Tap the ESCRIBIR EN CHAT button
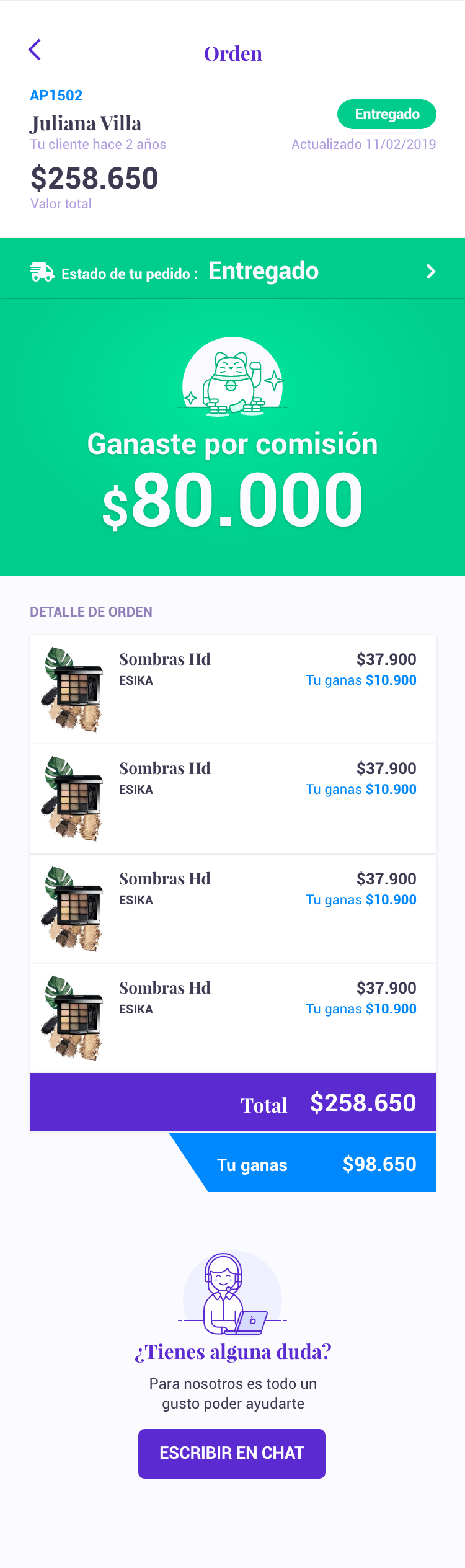 coord(232,1453)
